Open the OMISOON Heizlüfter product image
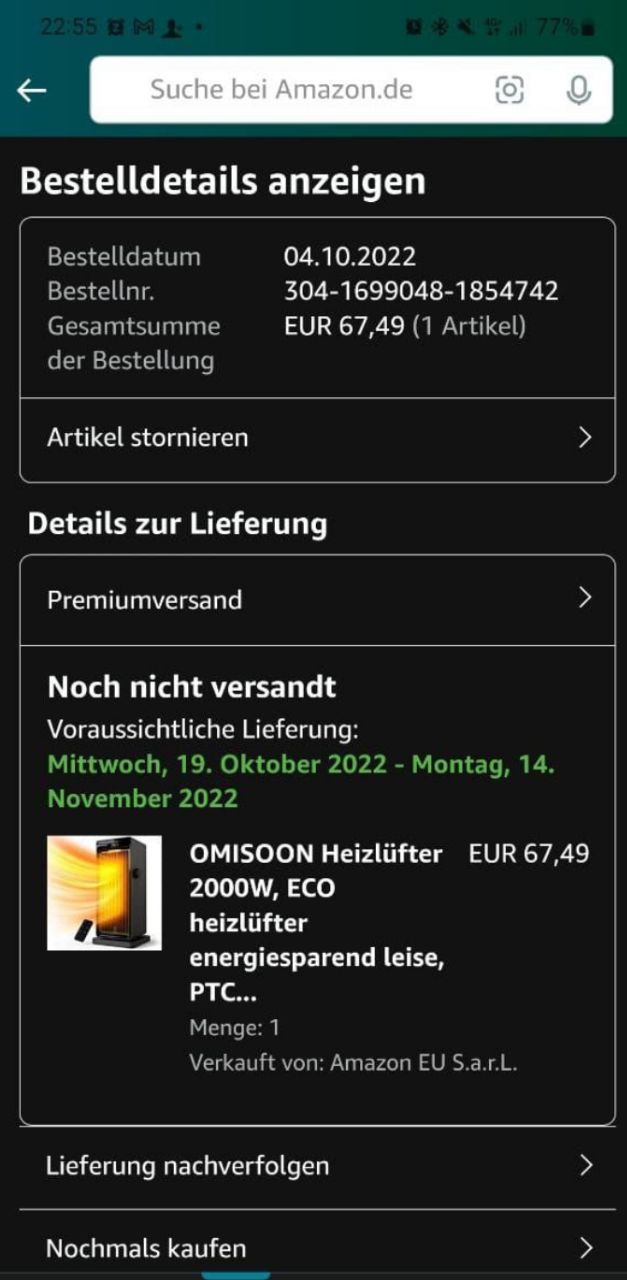Viewport: 627px width, 1280px height. [104, 892]
